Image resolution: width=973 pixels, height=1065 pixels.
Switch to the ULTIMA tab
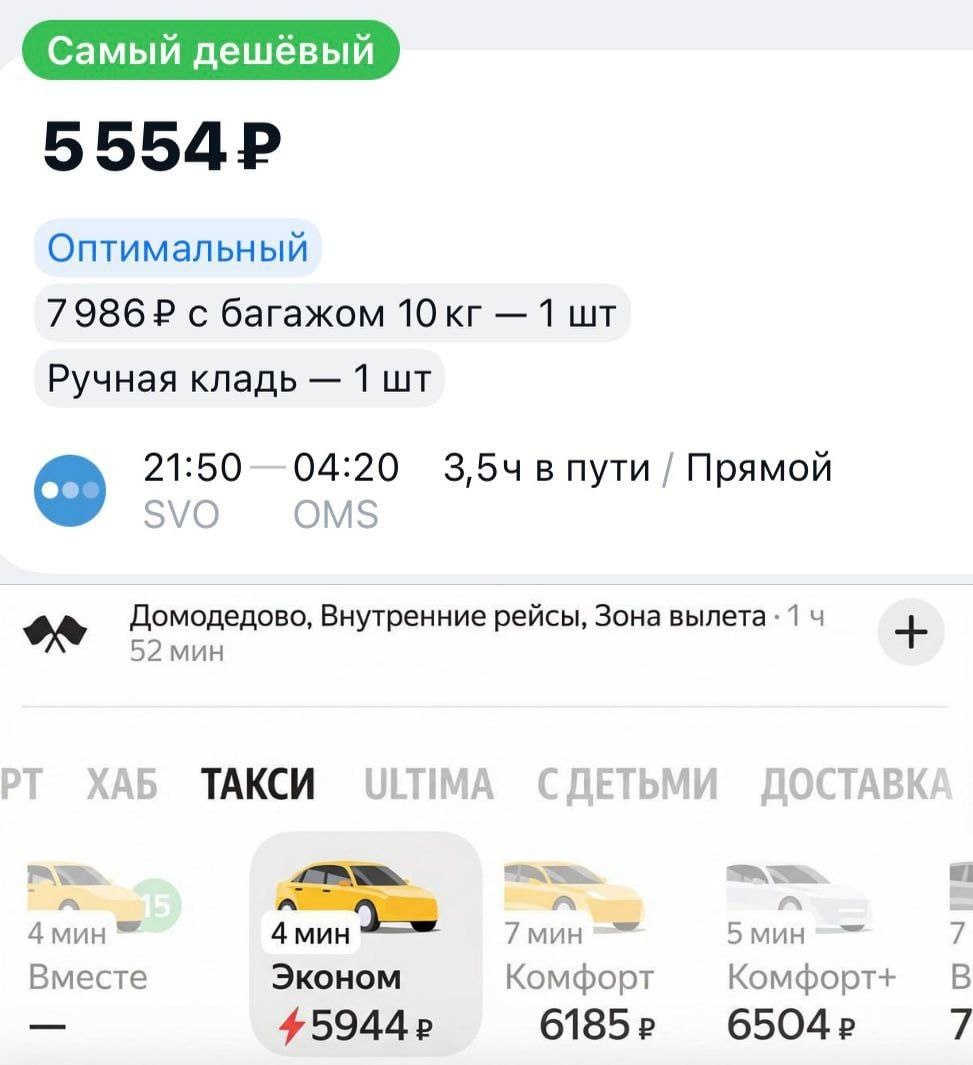429,784
